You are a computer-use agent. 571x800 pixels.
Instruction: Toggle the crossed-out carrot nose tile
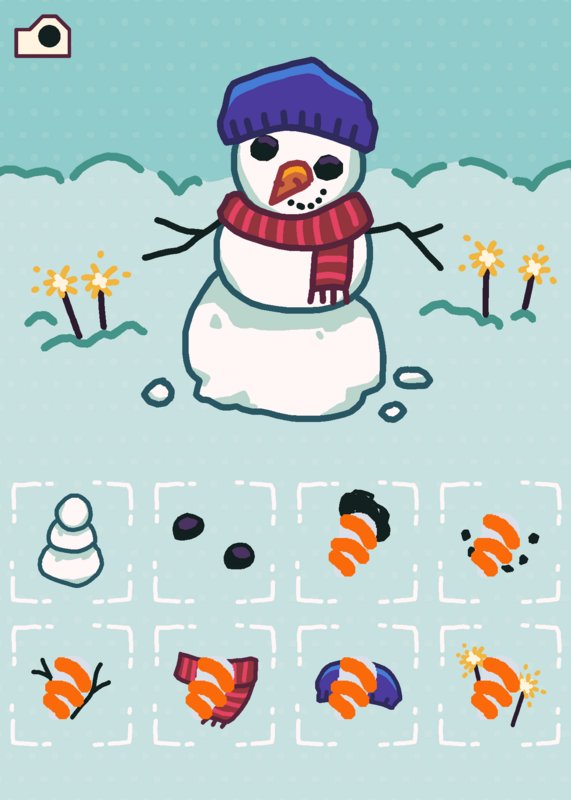(x=357, y=542)
